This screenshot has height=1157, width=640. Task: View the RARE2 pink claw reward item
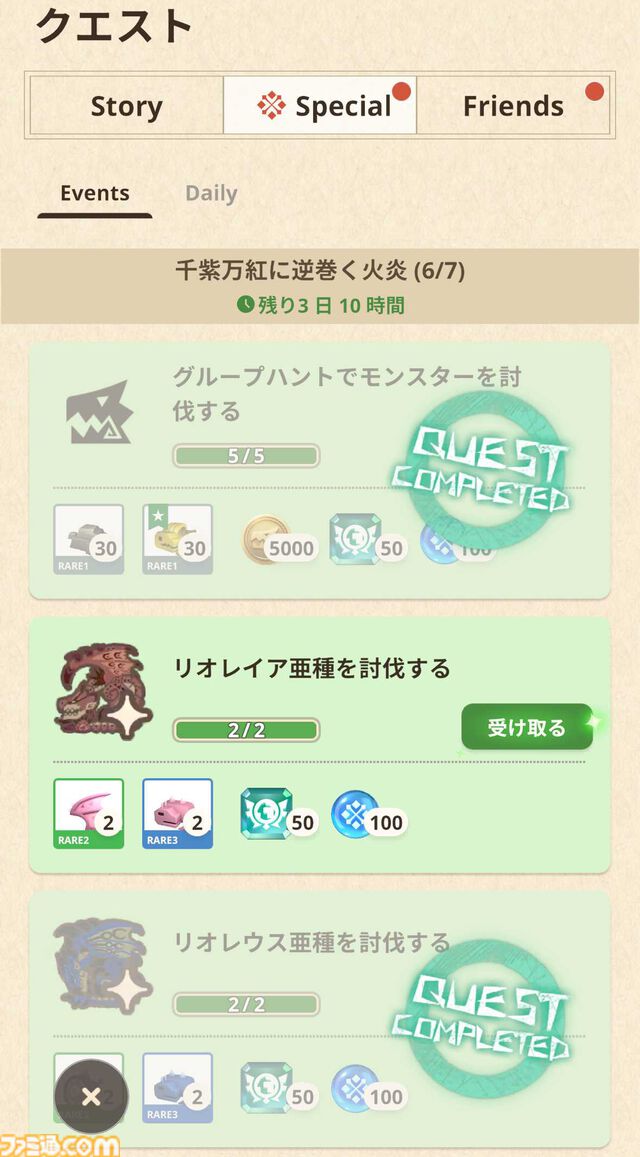coord(88,813)
